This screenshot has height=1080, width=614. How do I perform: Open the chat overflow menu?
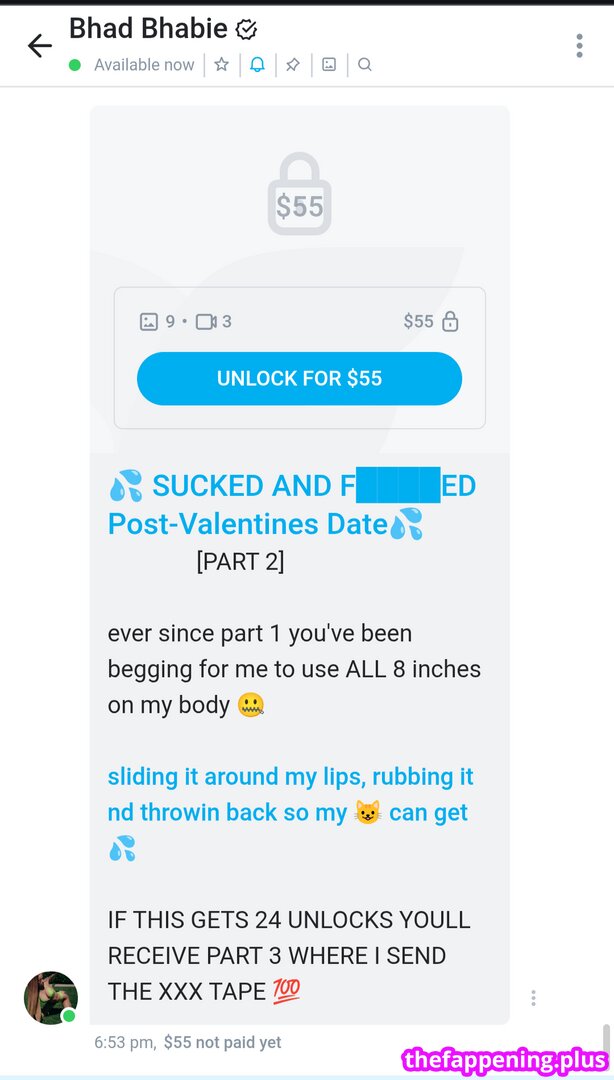(x=579, y=45)
